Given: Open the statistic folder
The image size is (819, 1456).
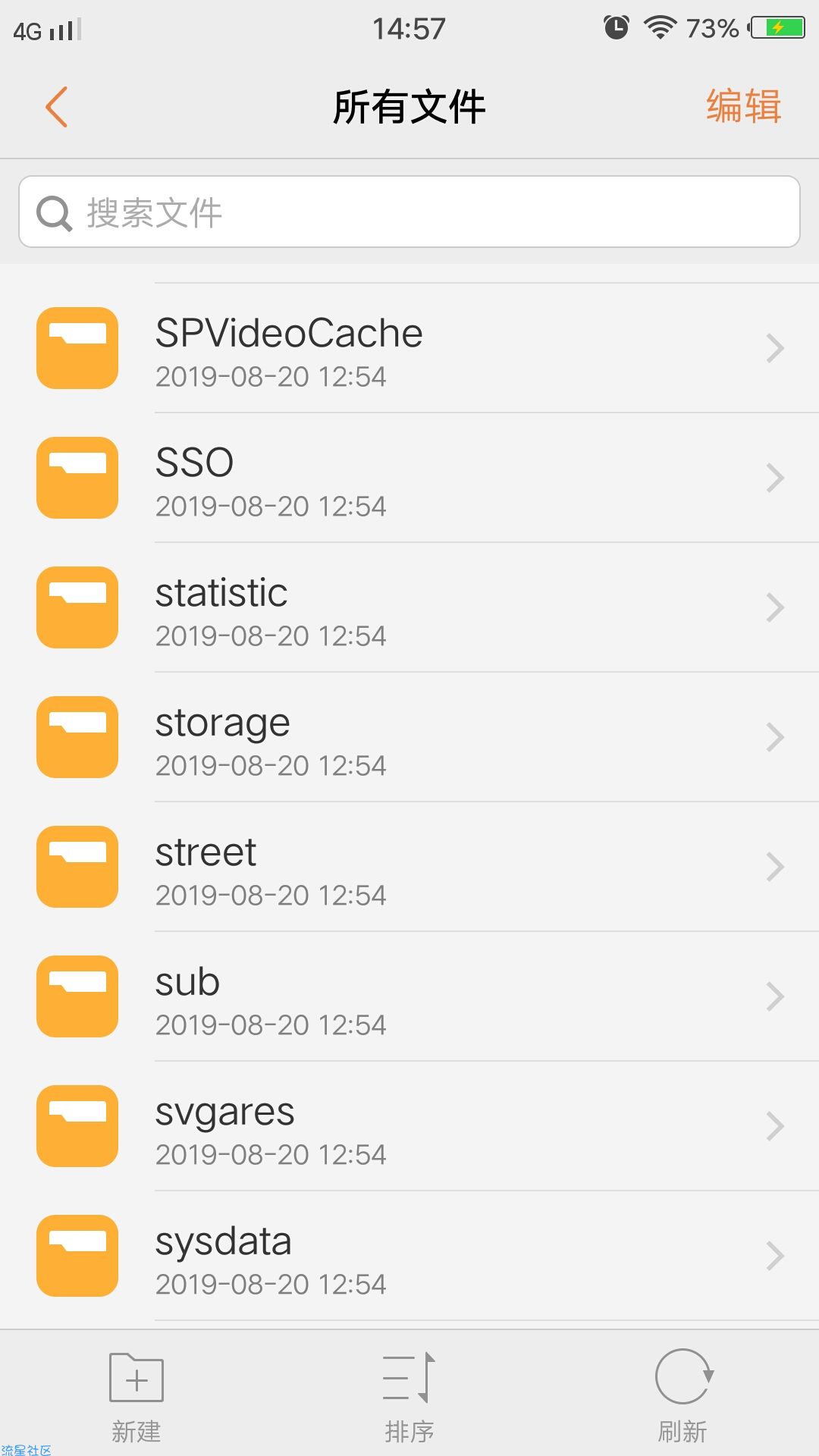Looking at the screenshot, I should (409, 607).
